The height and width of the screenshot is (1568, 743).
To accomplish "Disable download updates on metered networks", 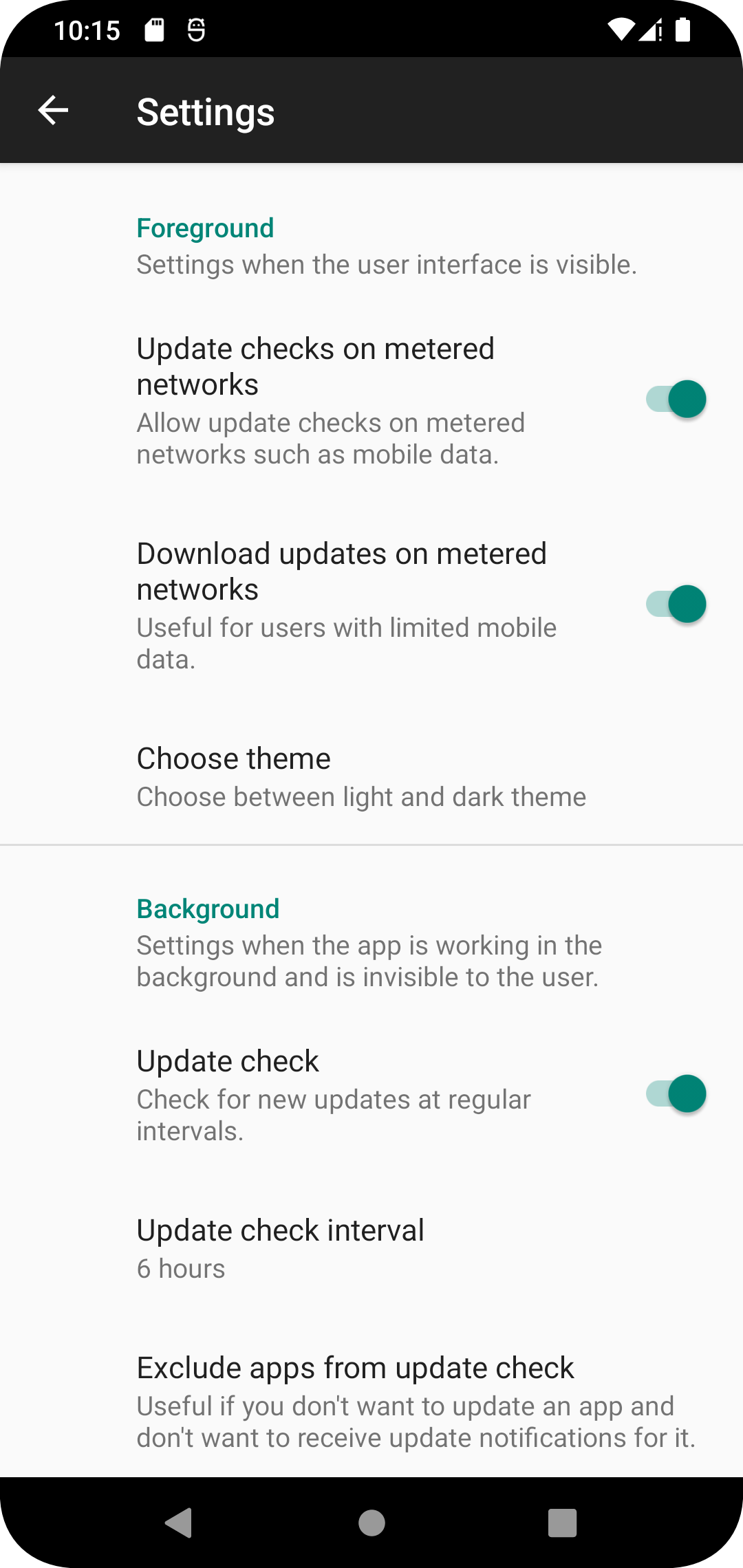I will (676, 604).
